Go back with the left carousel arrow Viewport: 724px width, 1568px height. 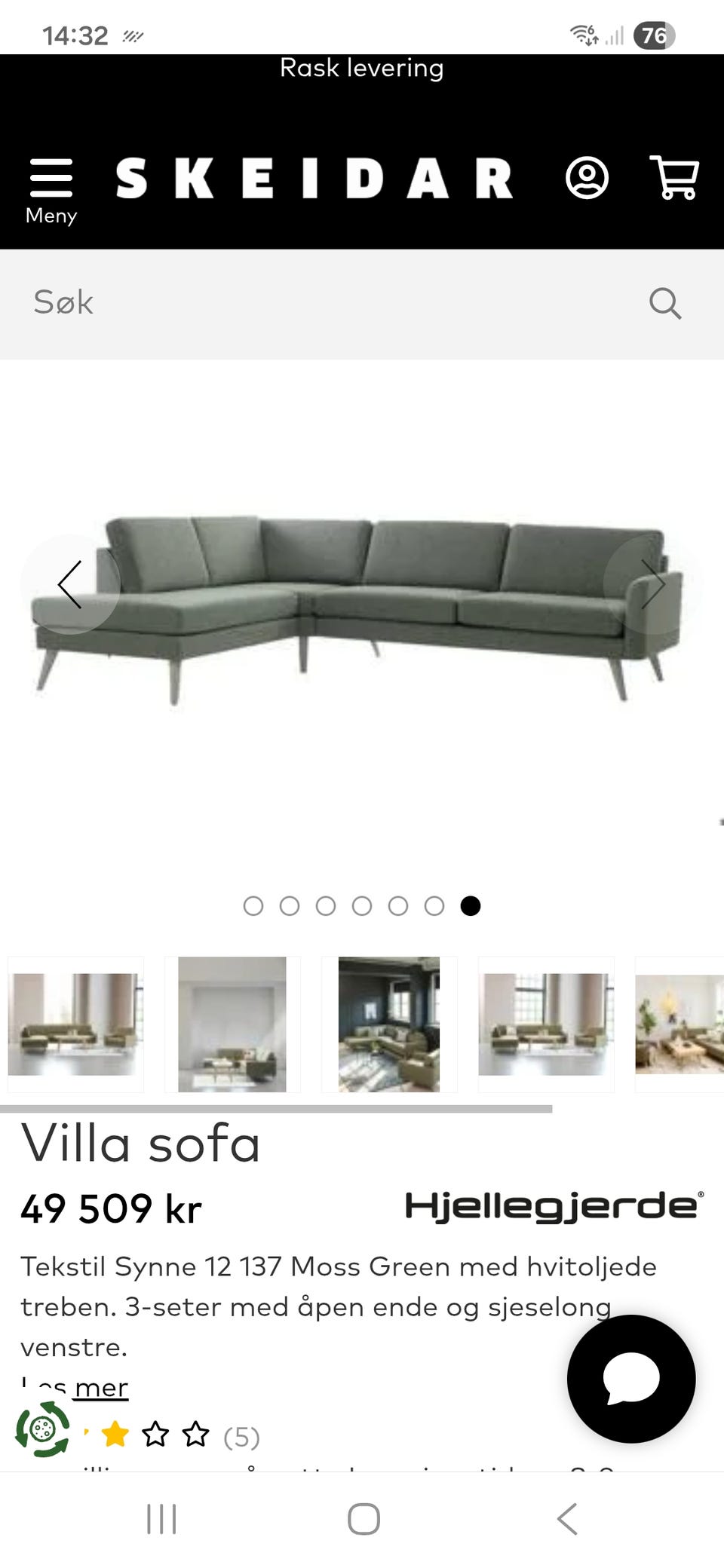click(x=71, y=584)
